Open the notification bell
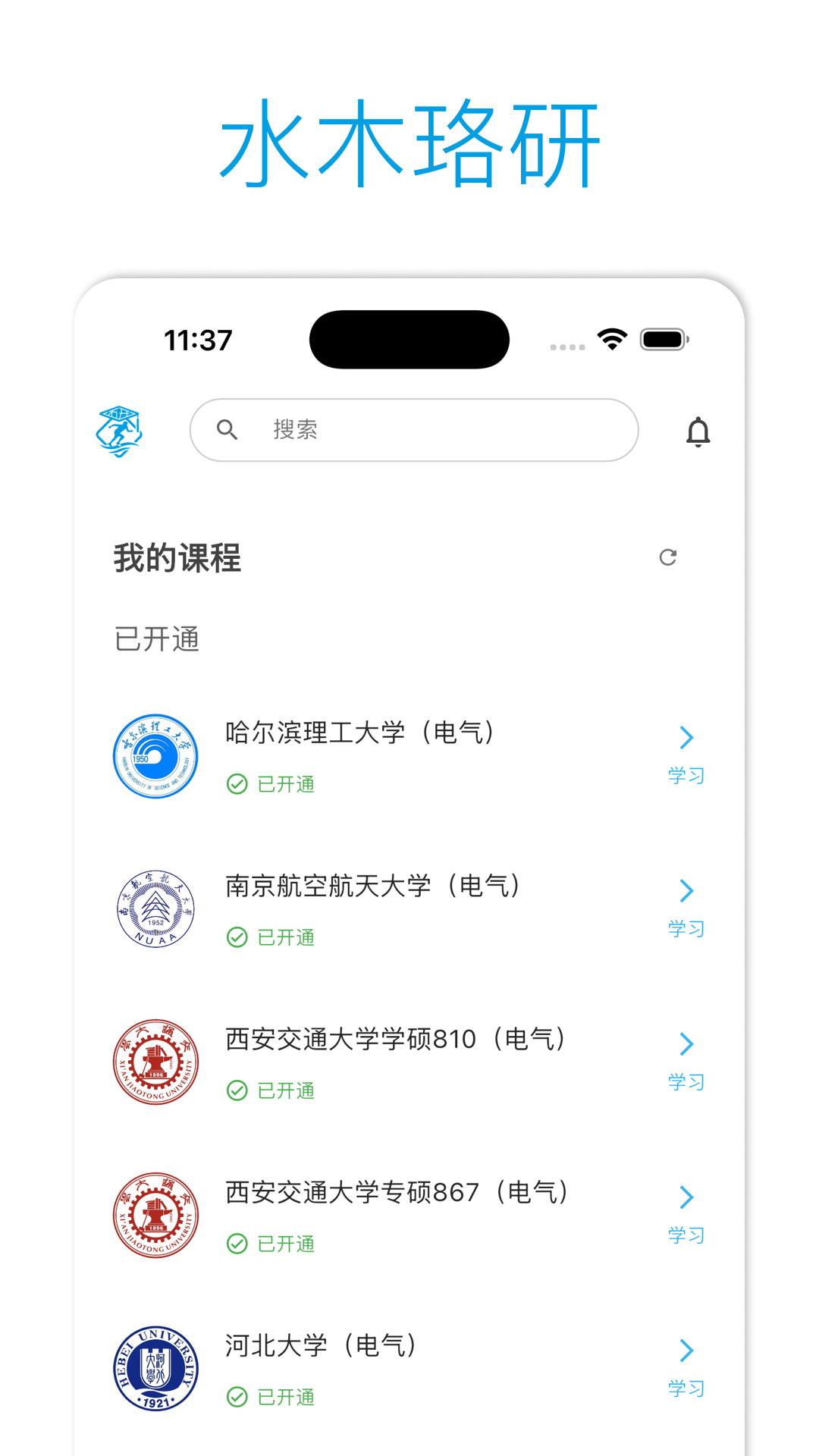Image resolution: width=819 pixels, height=1456 pixels. tap(698, 431)
